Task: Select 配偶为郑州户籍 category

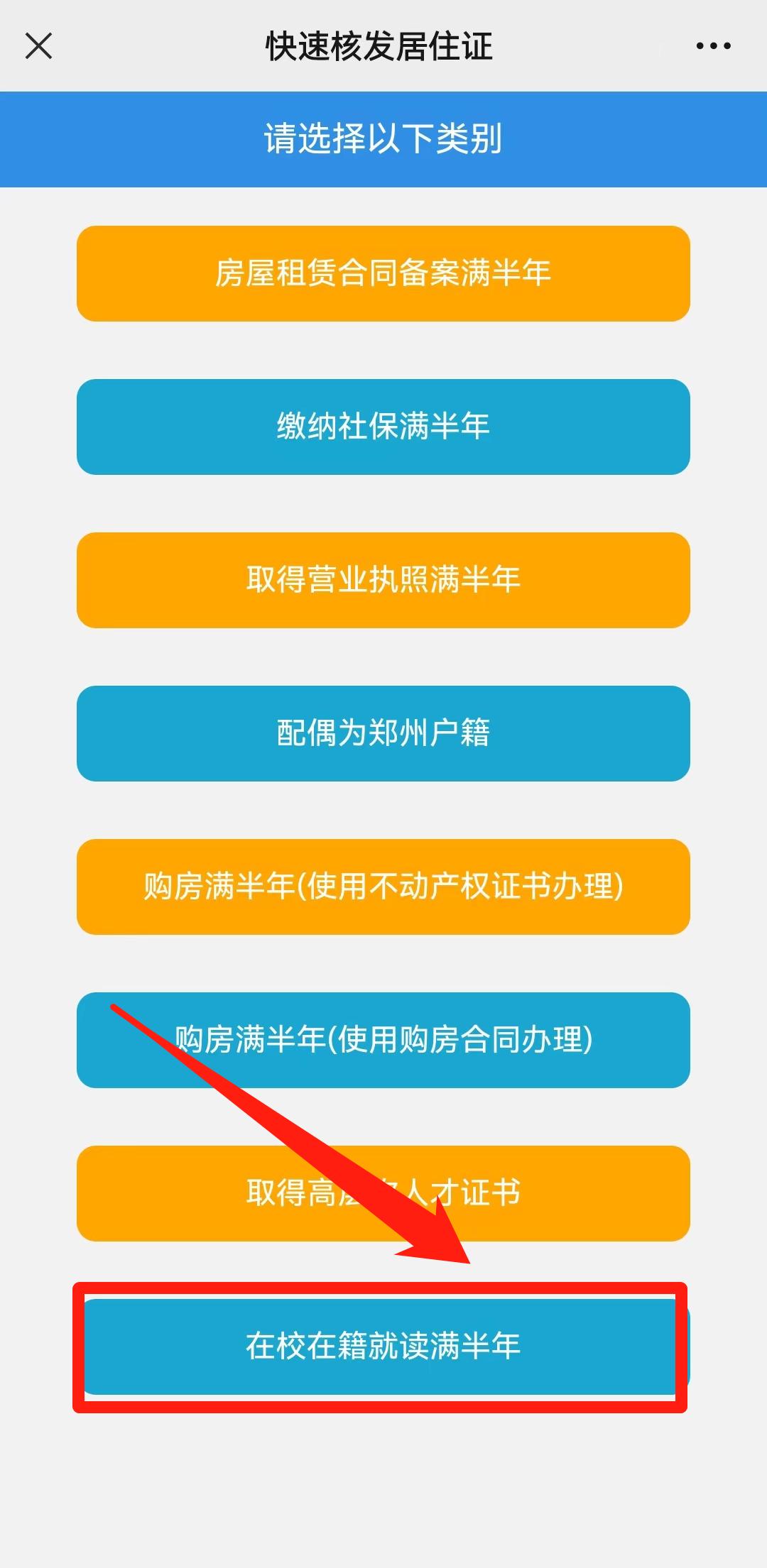Action: point(383,733)
